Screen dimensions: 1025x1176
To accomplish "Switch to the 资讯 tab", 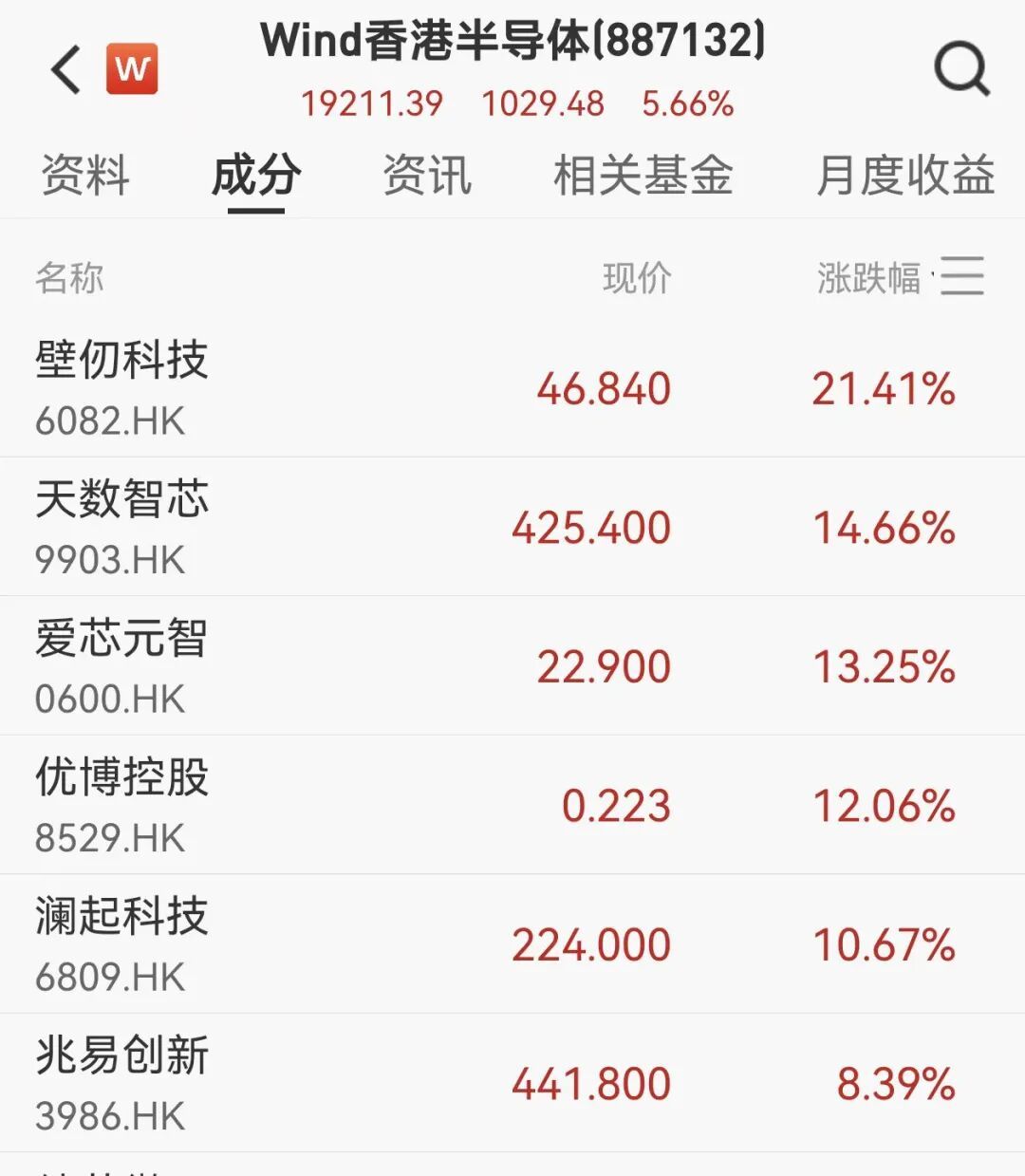I will click(x=427, y=176).
